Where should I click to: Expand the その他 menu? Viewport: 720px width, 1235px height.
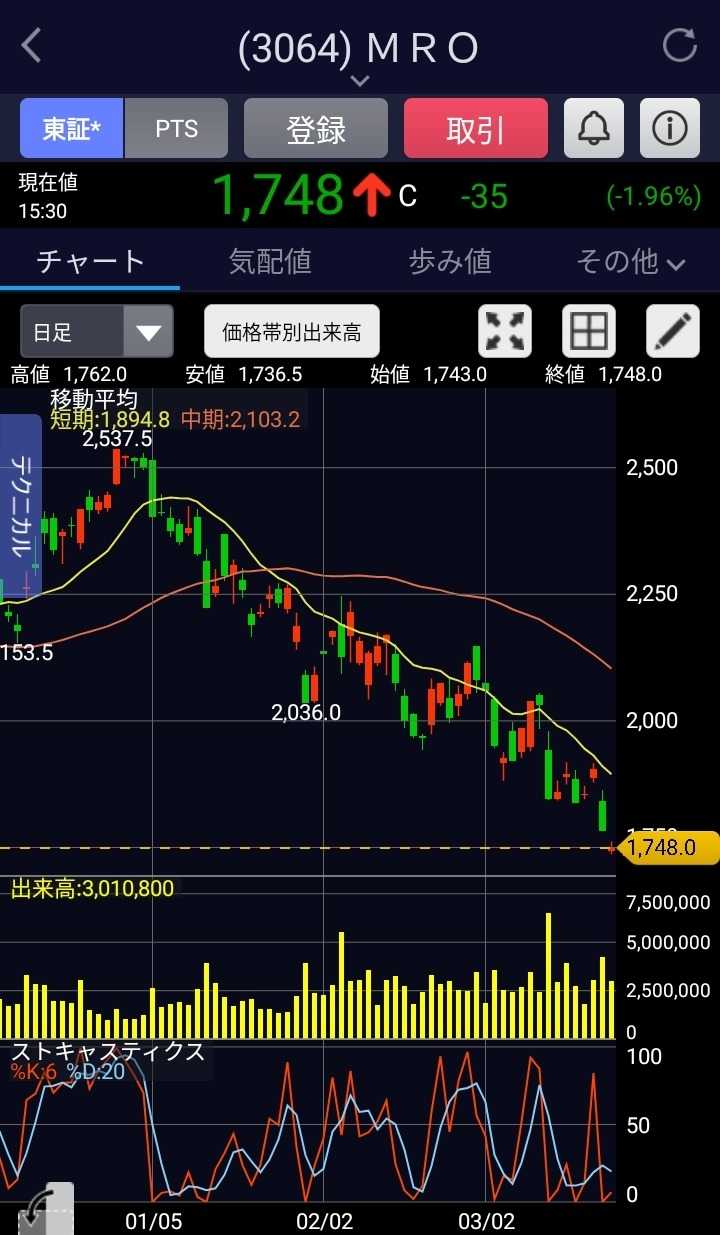click(630, 262)
